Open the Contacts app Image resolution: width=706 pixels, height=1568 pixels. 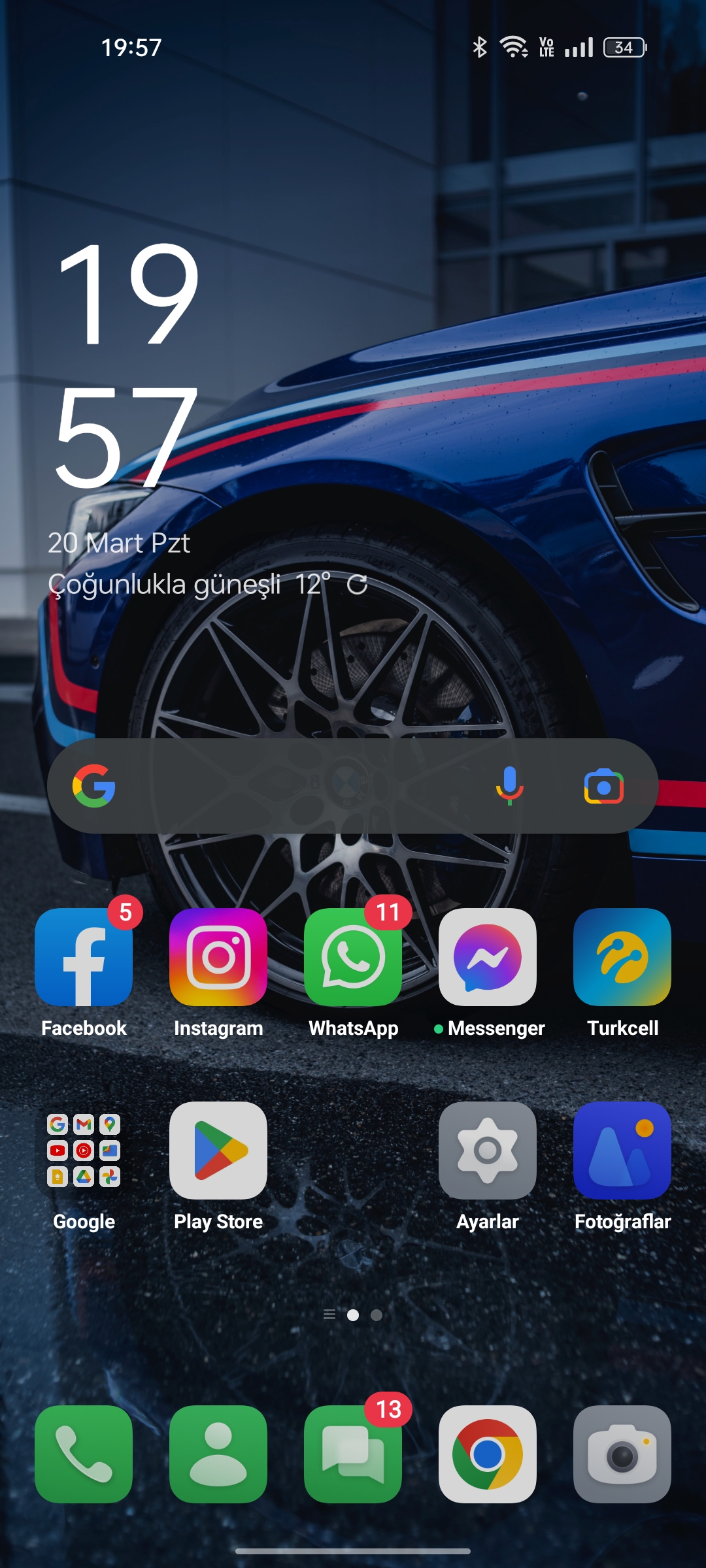click(x=218, y=1454)
